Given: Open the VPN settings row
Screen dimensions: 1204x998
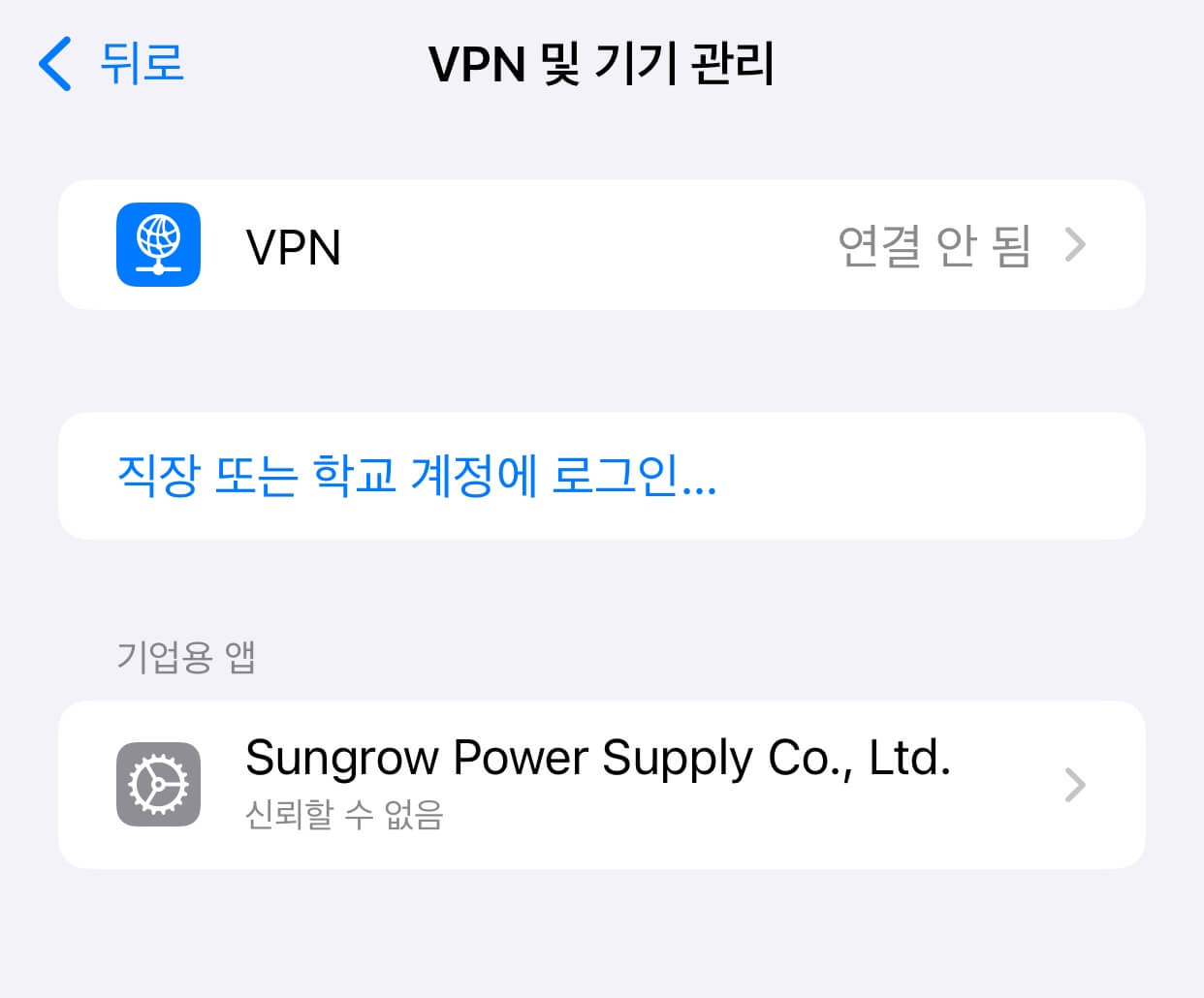Looking at the screenshot, I should (x=601, y=245).
